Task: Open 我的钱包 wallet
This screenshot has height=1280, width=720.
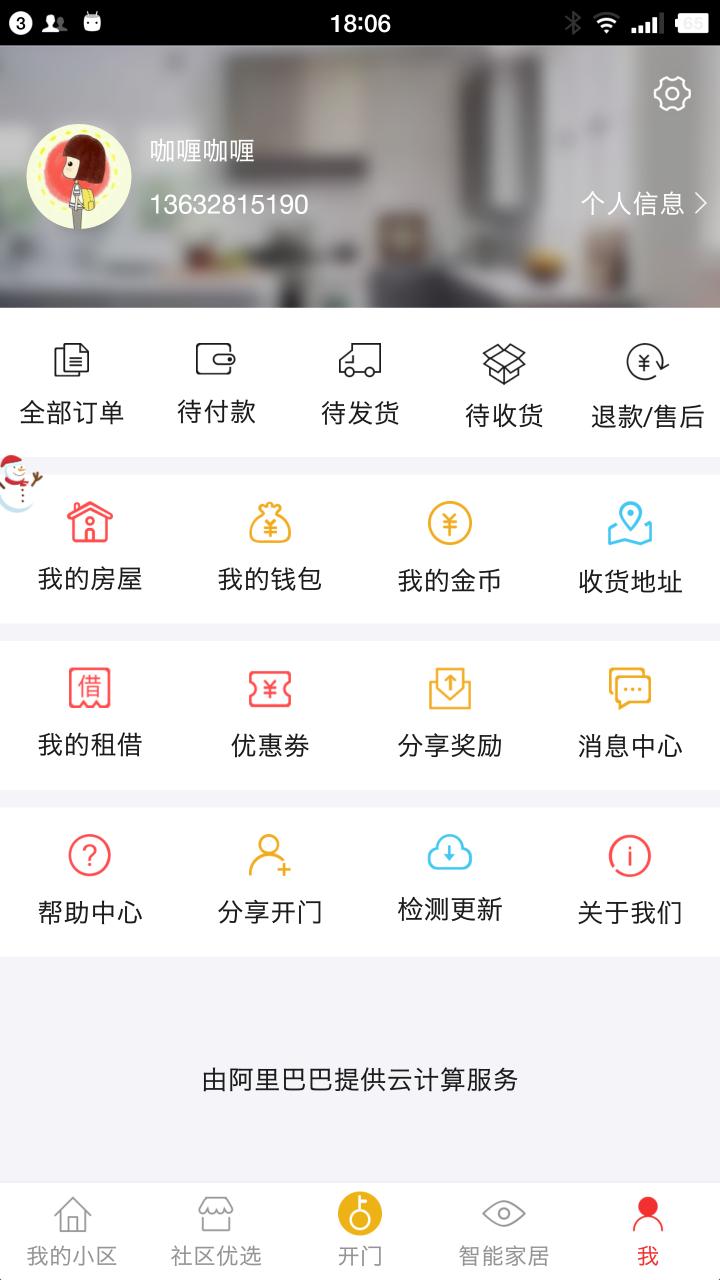Action: (x=270, y=548)
